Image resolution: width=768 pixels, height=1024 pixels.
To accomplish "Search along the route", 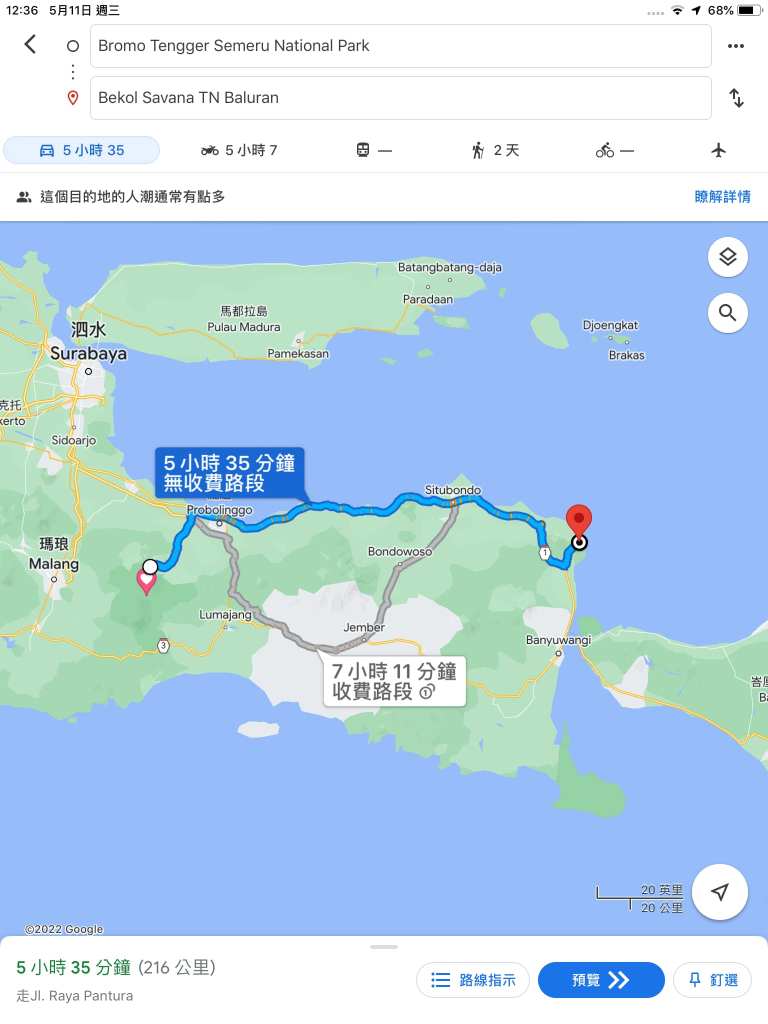I will (728, 313).
